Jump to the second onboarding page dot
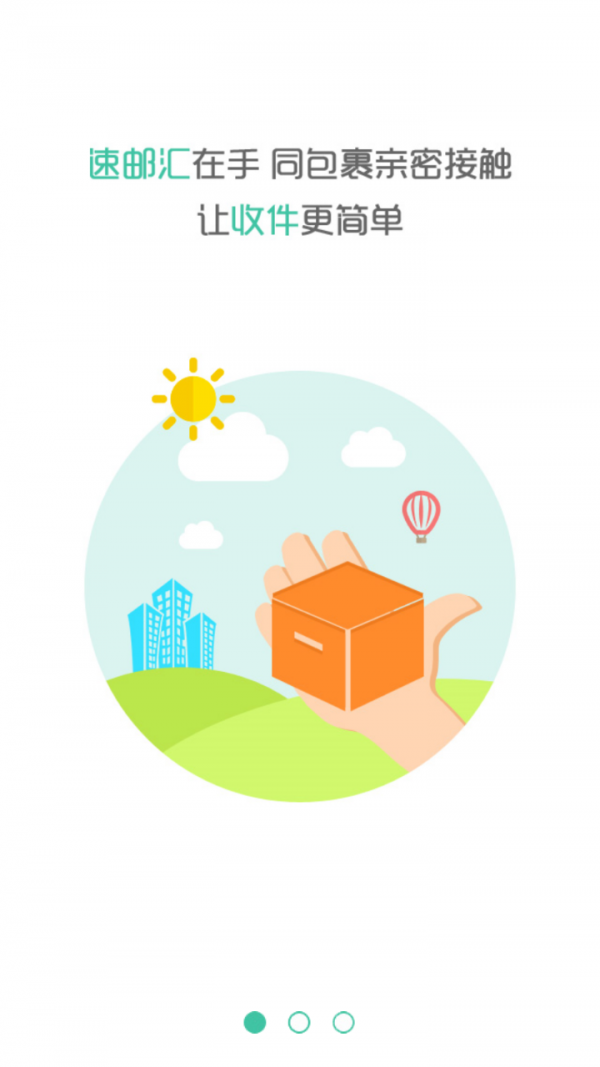This screenshot has width=600, height=1067. click(299, 1022)
